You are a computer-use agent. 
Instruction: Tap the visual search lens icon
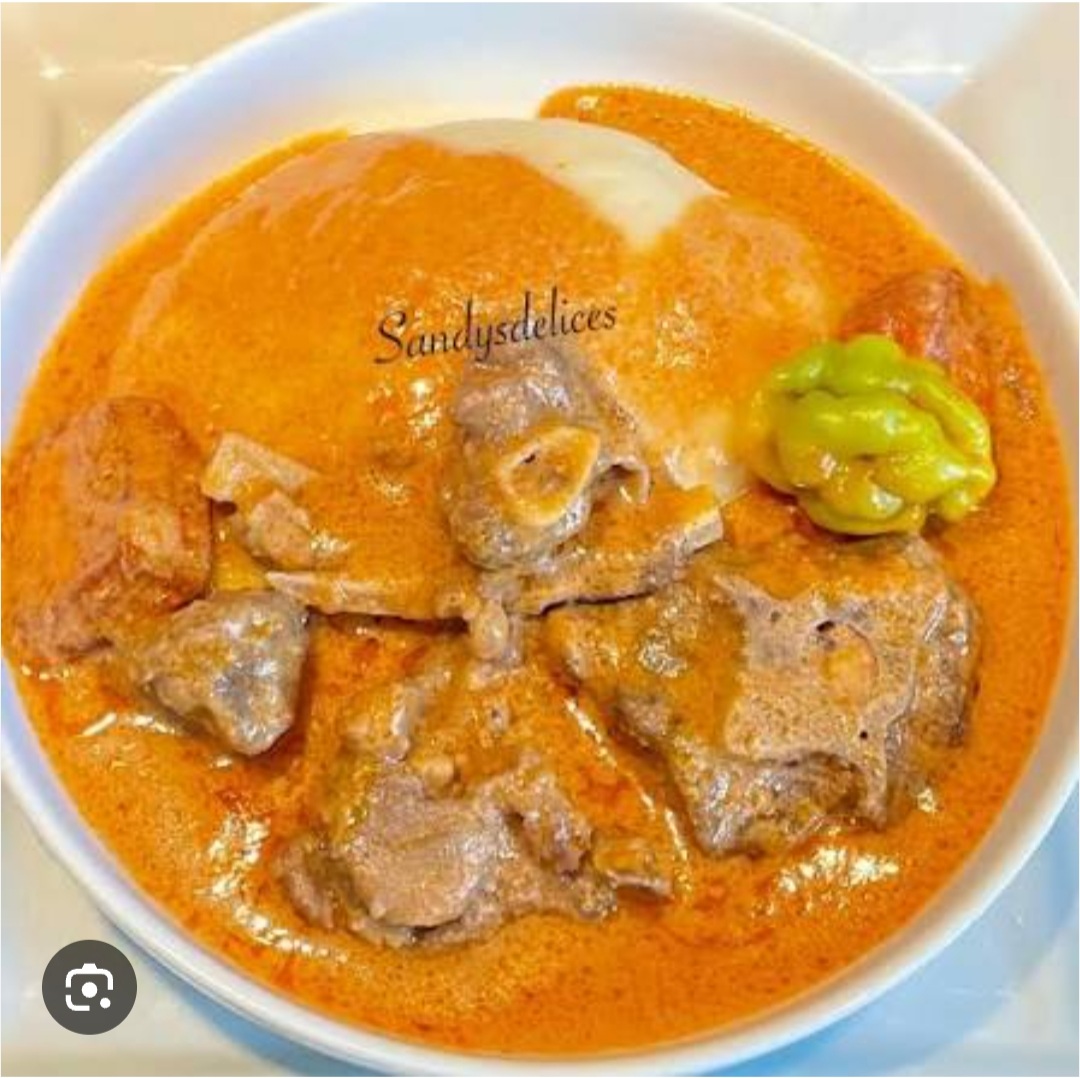89,986
